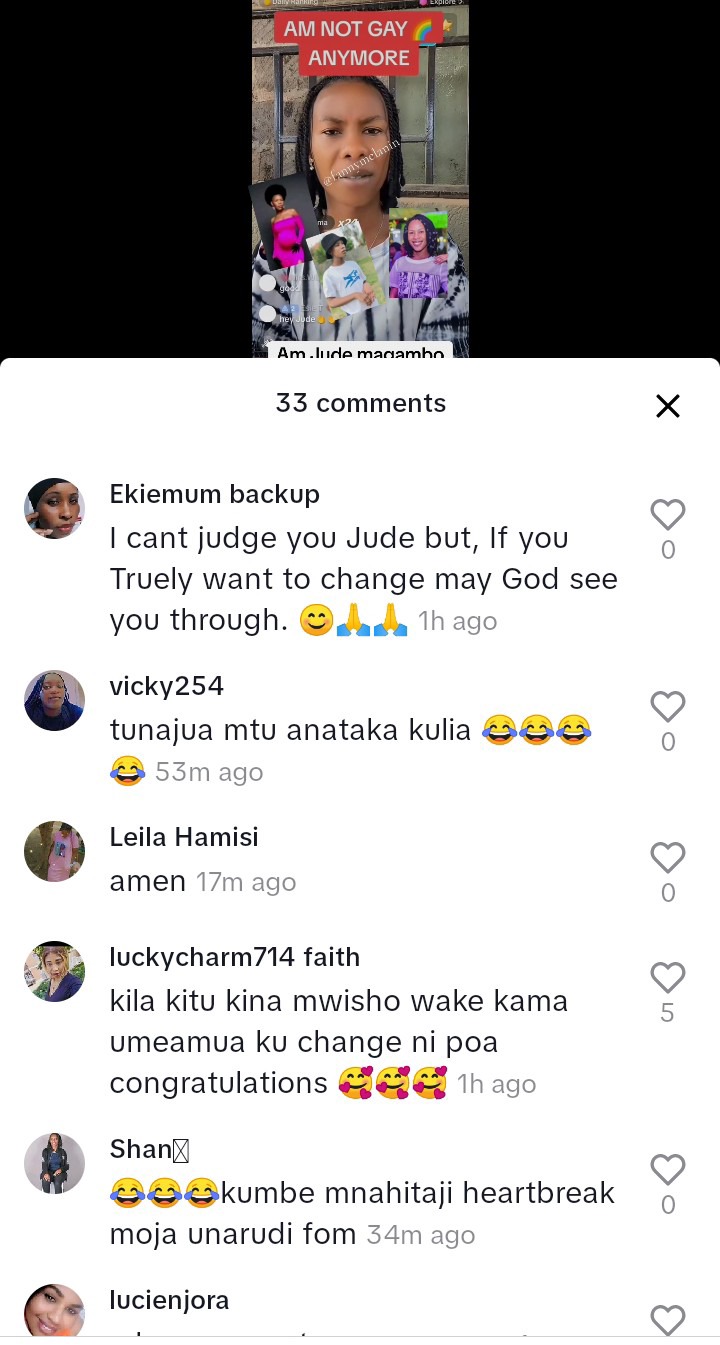Open Ekiemum backup's profile picture

click(x=54, y=508)
